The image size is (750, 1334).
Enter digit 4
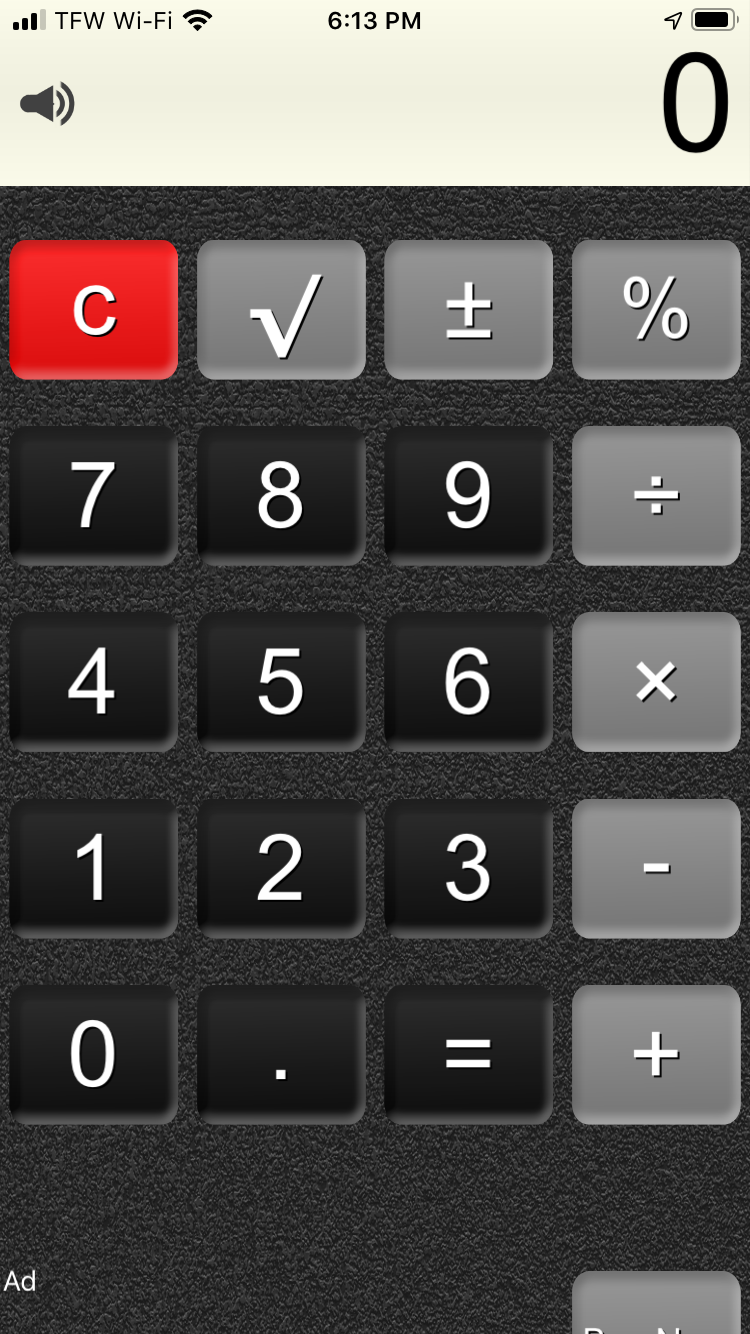[94, 682]
